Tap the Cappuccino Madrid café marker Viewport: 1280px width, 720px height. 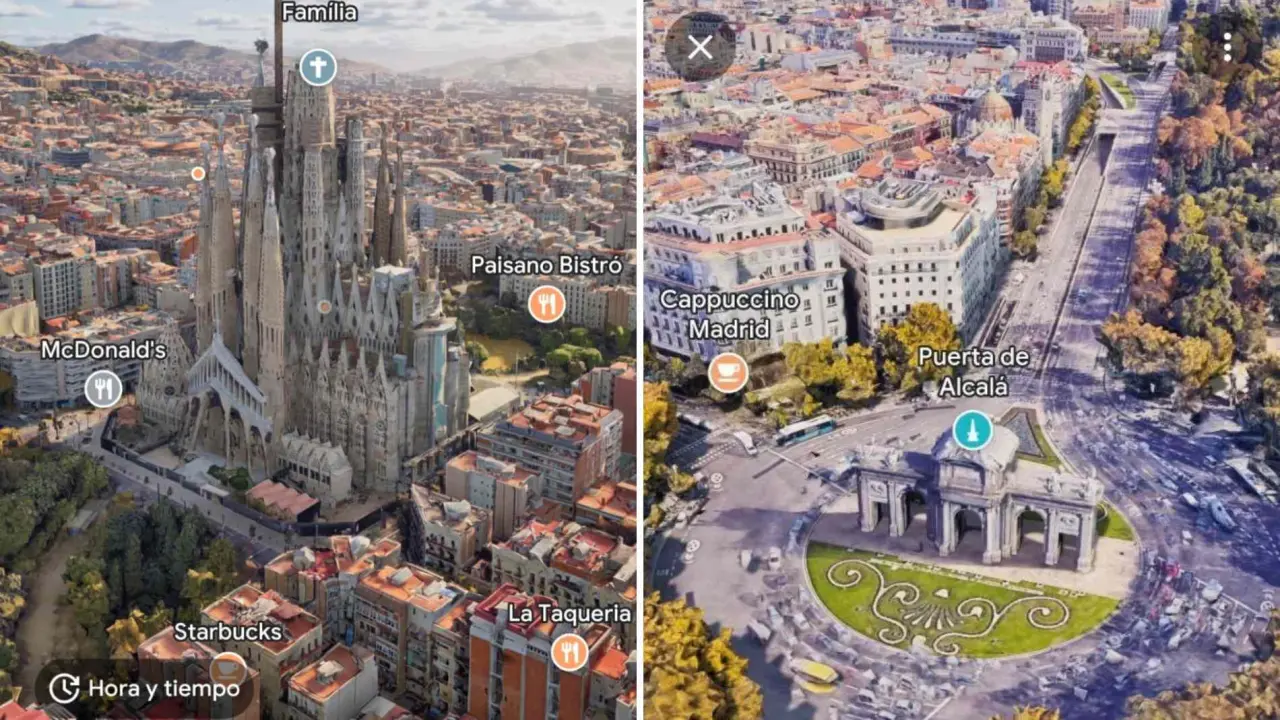coord(728,373)
